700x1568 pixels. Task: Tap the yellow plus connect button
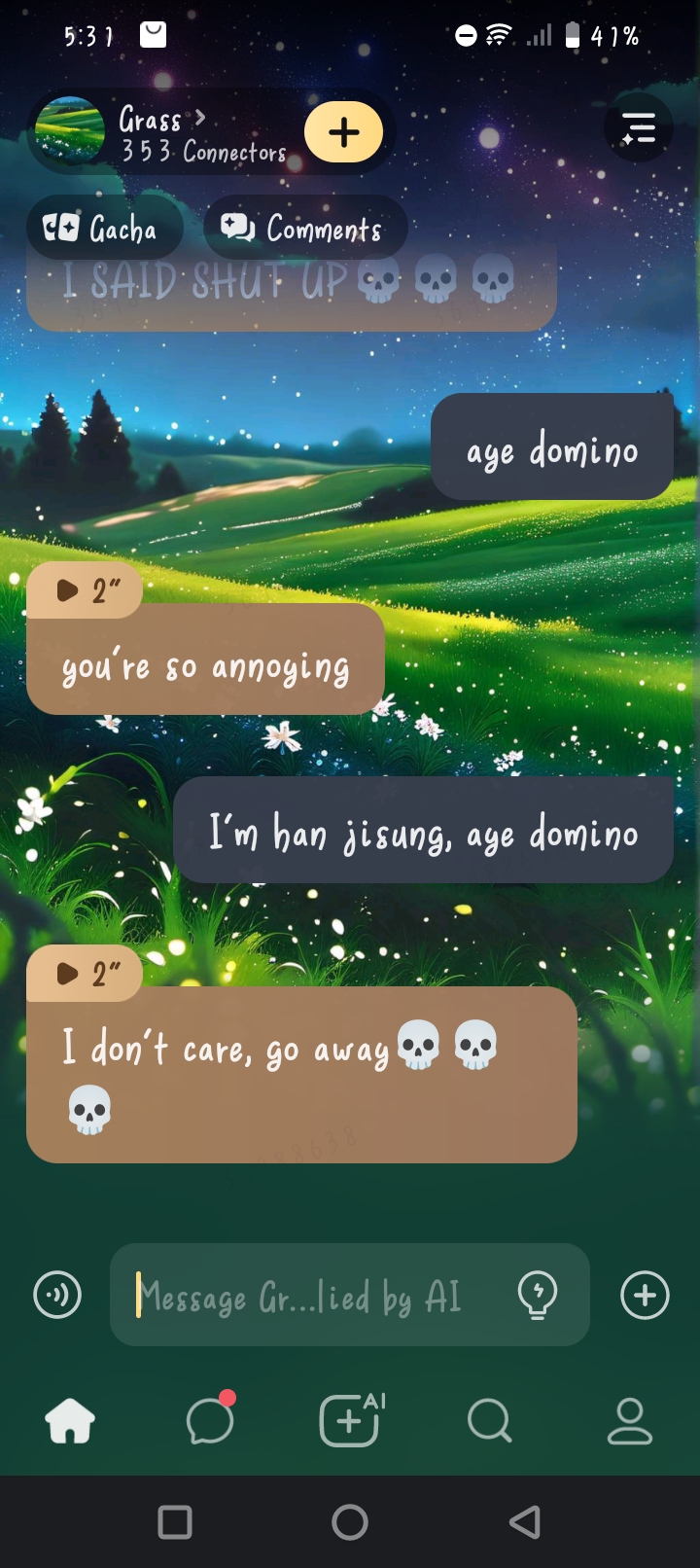[343, 132]
